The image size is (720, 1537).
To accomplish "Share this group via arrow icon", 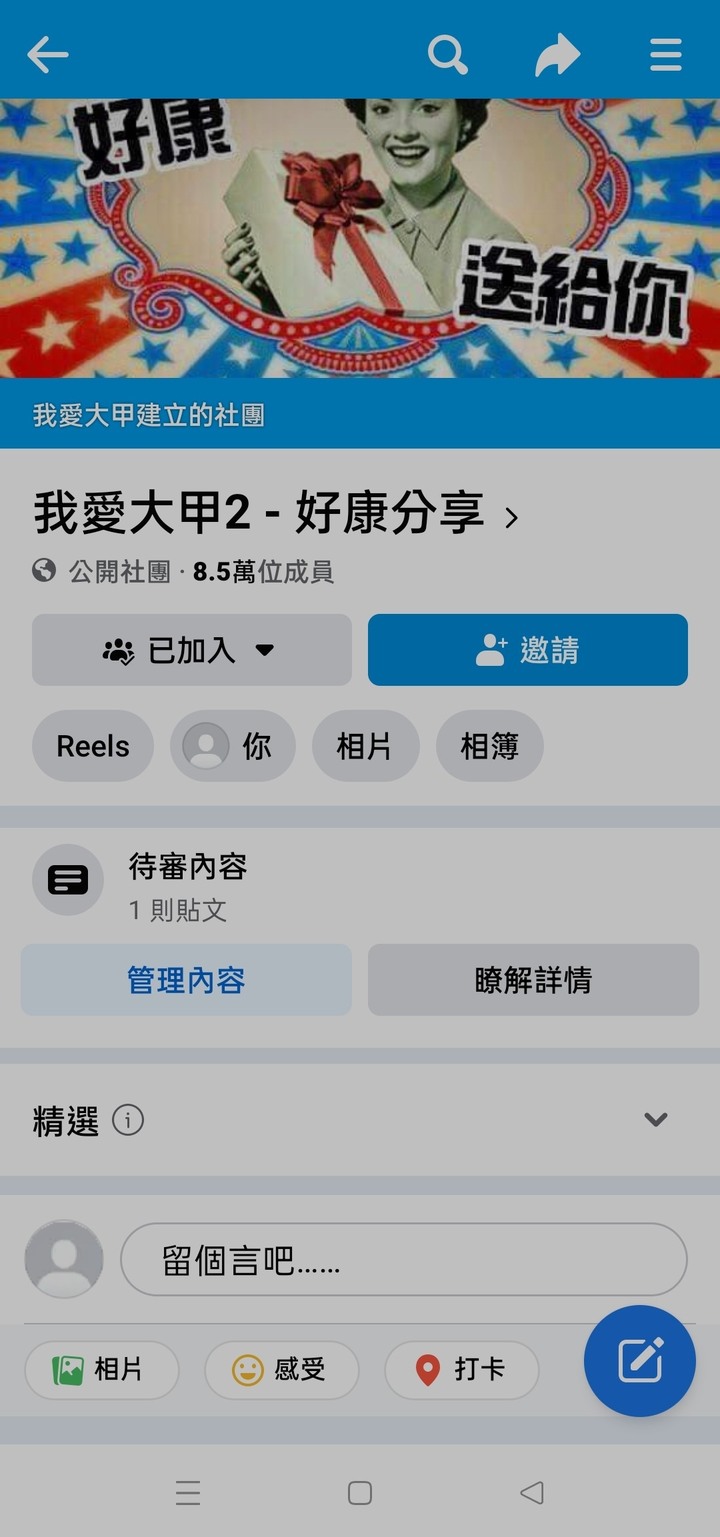I will (x=557, y=54).
